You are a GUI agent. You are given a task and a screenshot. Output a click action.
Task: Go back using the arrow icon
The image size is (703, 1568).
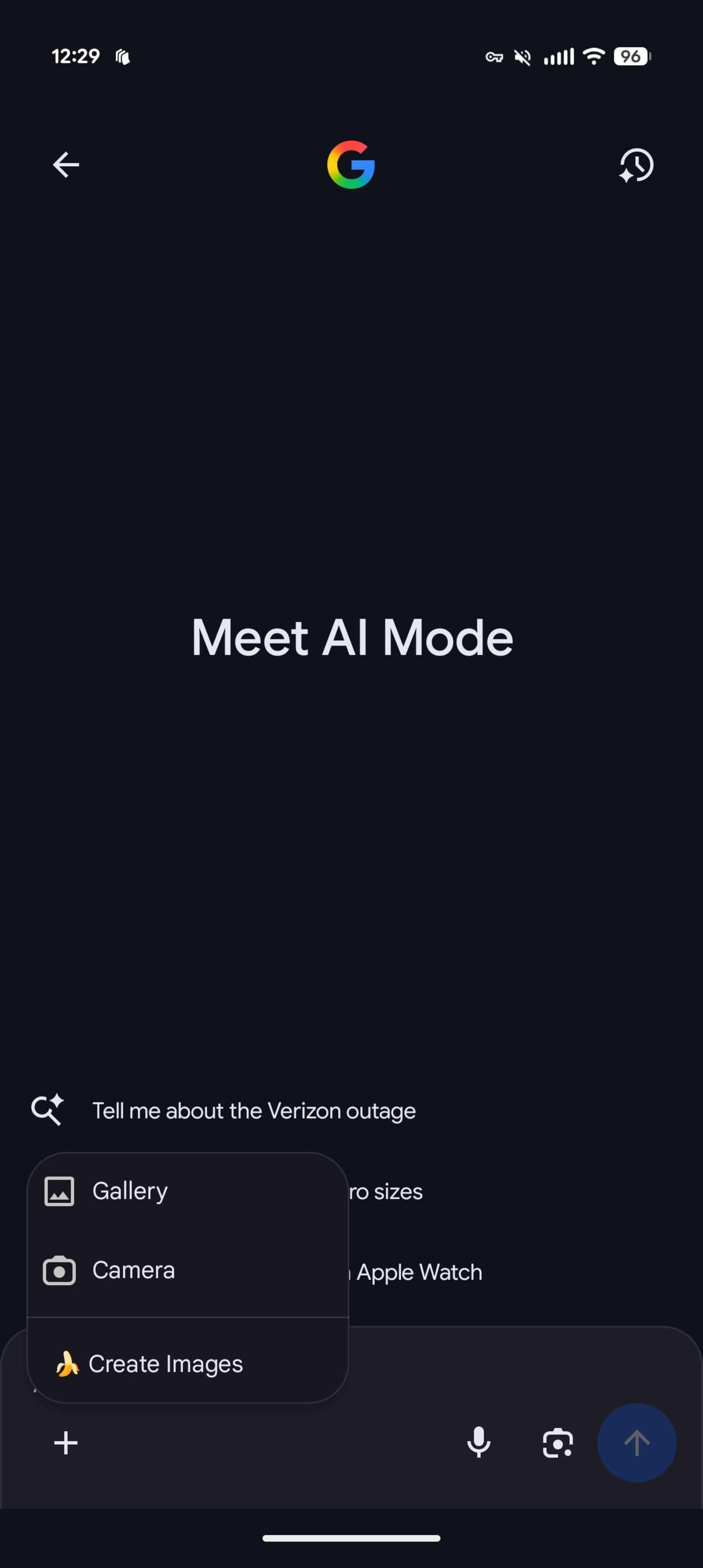click(x=66, y=164)
